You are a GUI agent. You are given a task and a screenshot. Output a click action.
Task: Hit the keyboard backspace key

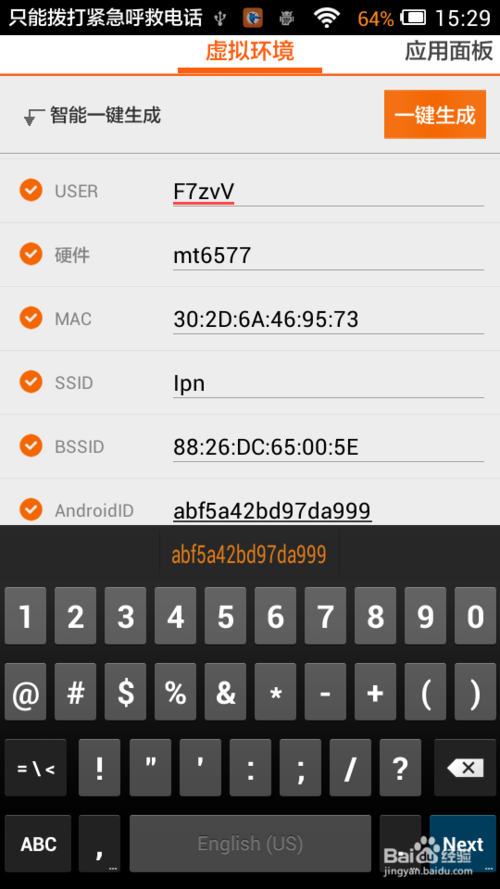465,768
